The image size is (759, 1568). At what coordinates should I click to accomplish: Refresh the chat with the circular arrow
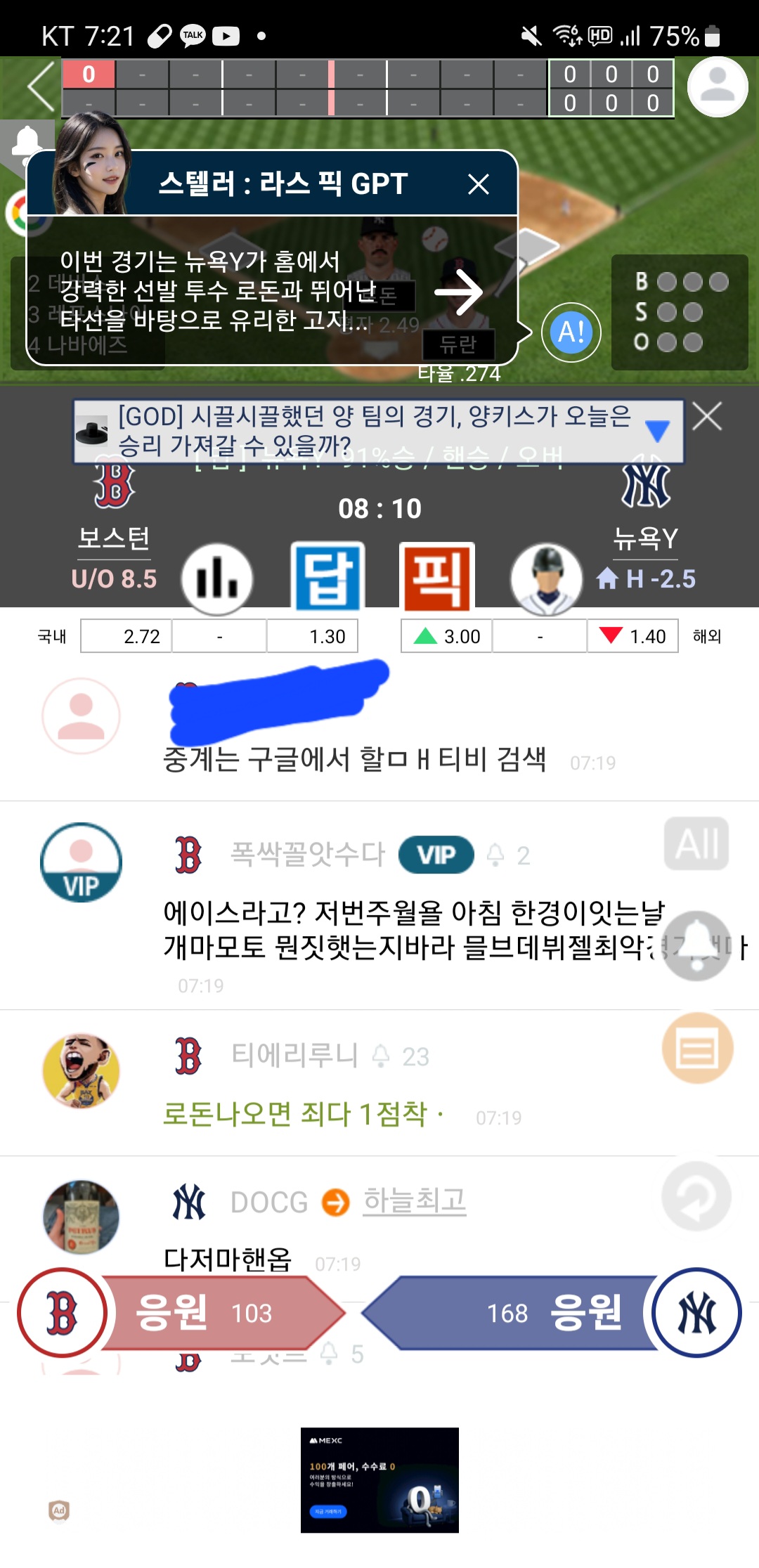(x=696, y=1197)
